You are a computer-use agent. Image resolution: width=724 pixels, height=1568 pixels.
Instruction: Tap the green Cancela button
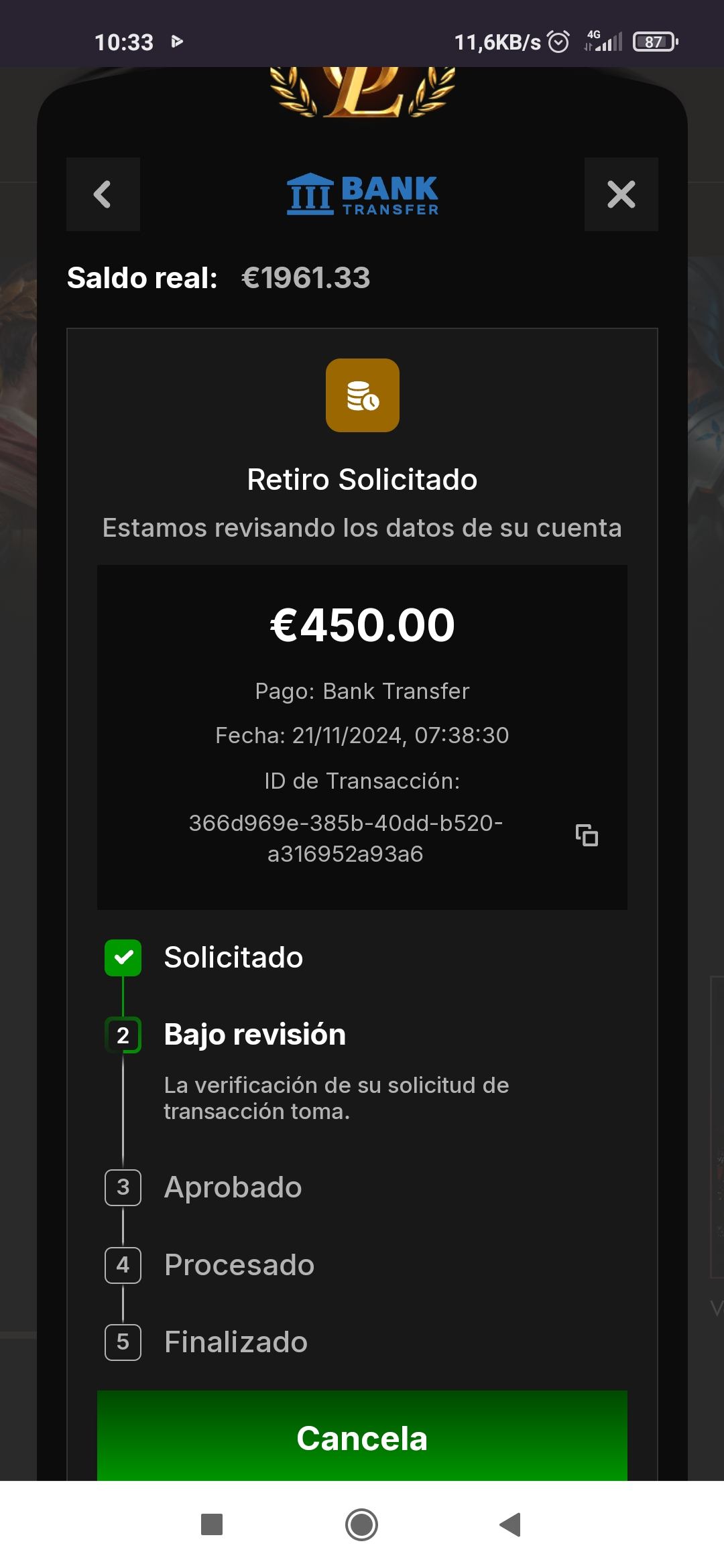pyautogui.click(x=362, y=1438)
